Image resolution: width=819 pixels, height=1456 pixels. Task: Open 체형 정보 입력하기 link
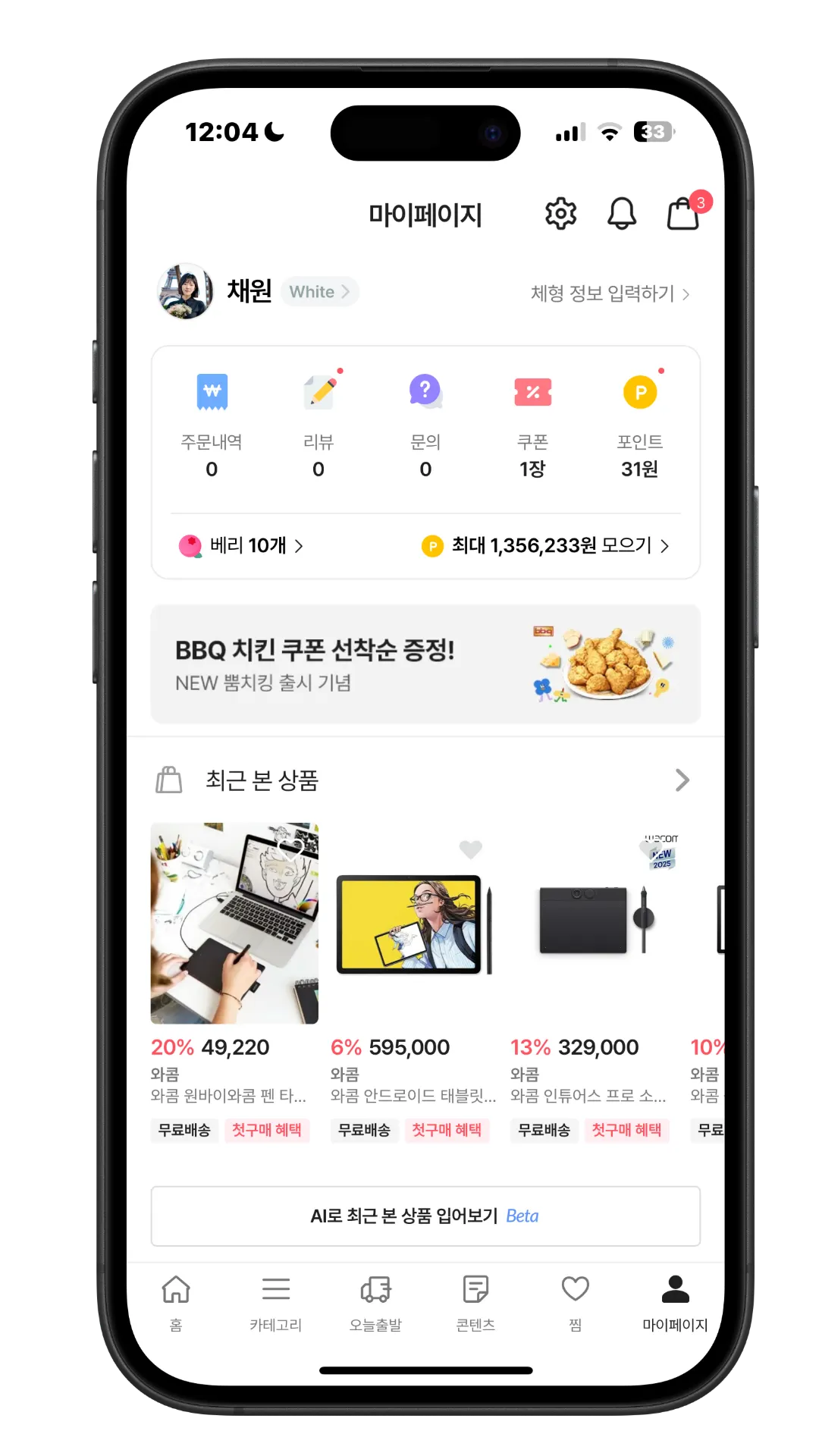(610, 293)
